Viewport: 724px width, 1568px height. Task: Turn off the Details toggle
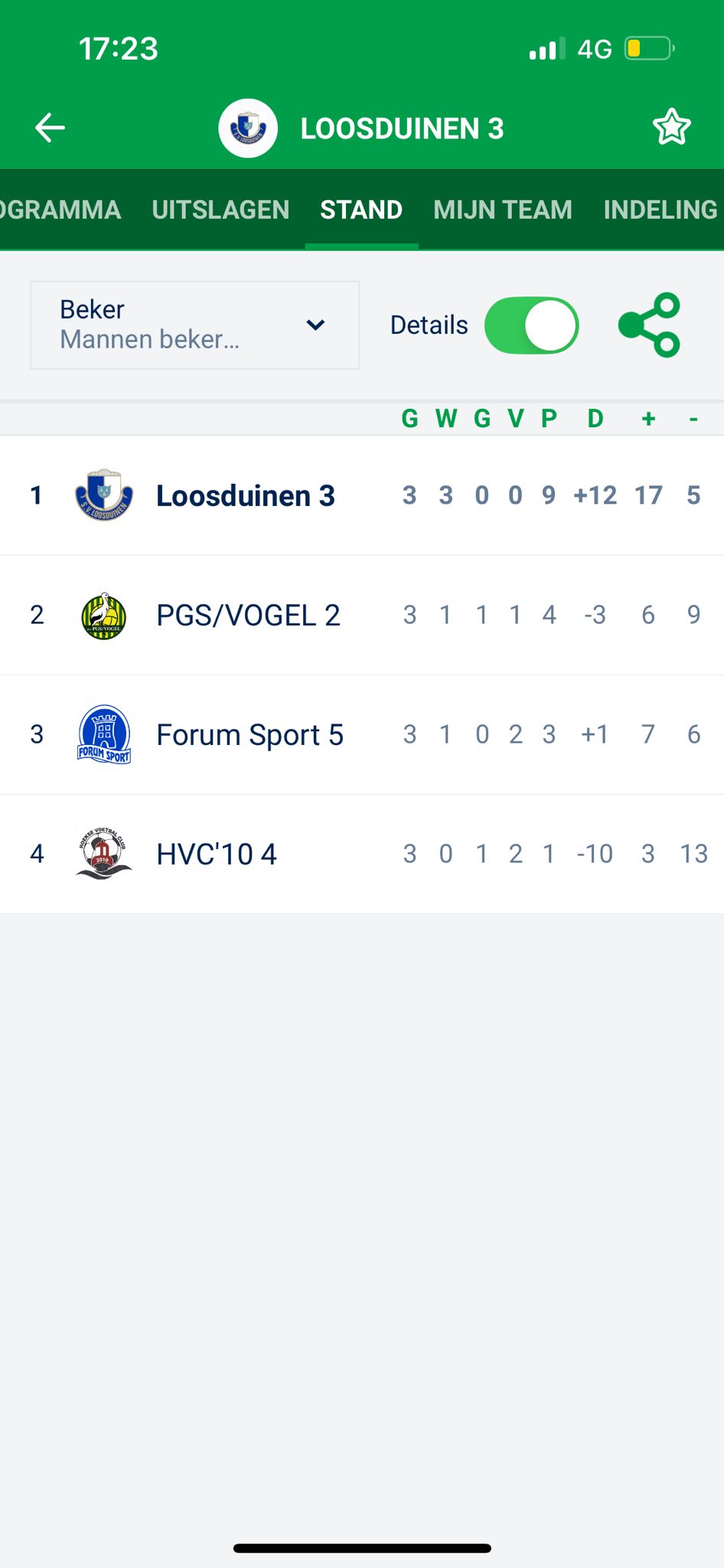(x=531, y=325)
